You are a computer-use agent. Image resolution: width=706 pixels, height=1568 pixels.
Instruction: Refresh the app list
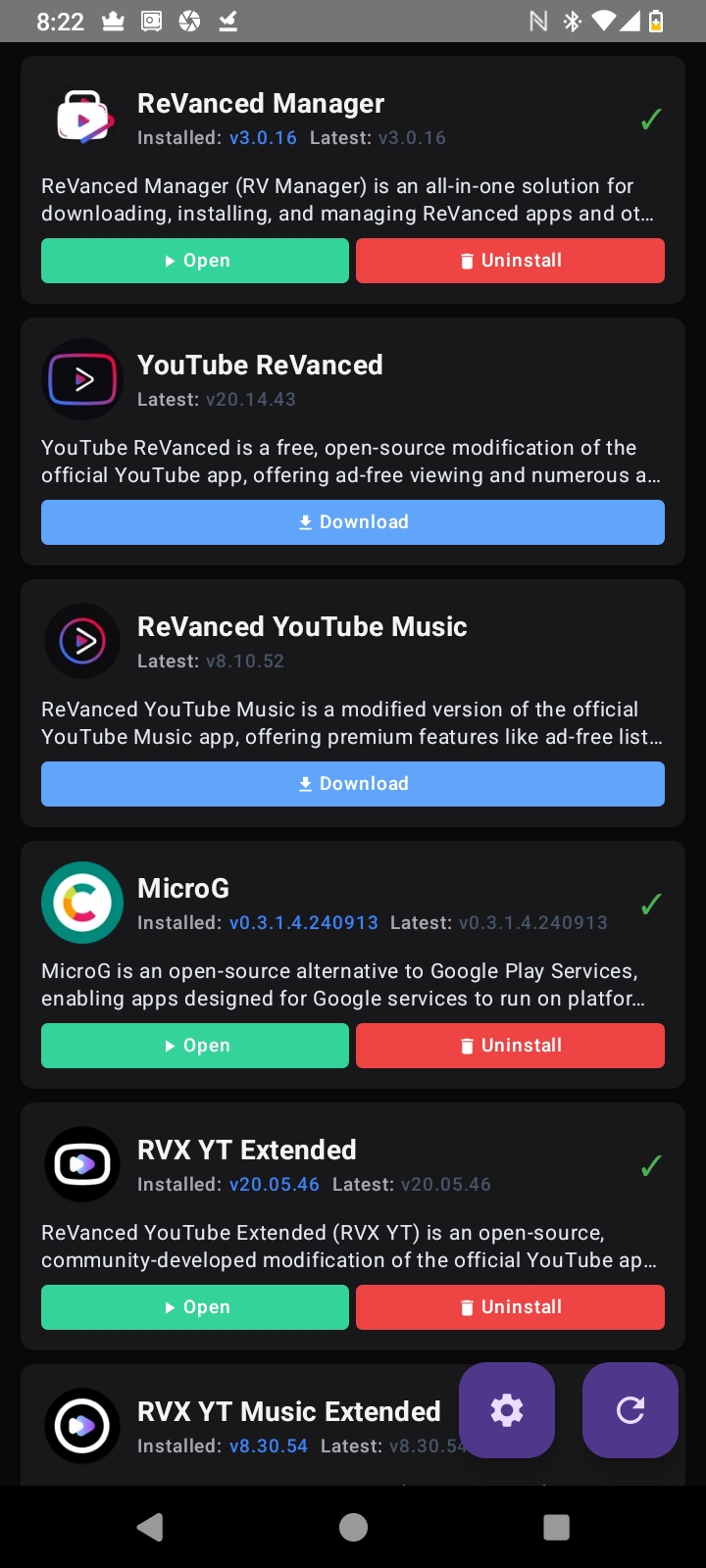click(630, 1410)
